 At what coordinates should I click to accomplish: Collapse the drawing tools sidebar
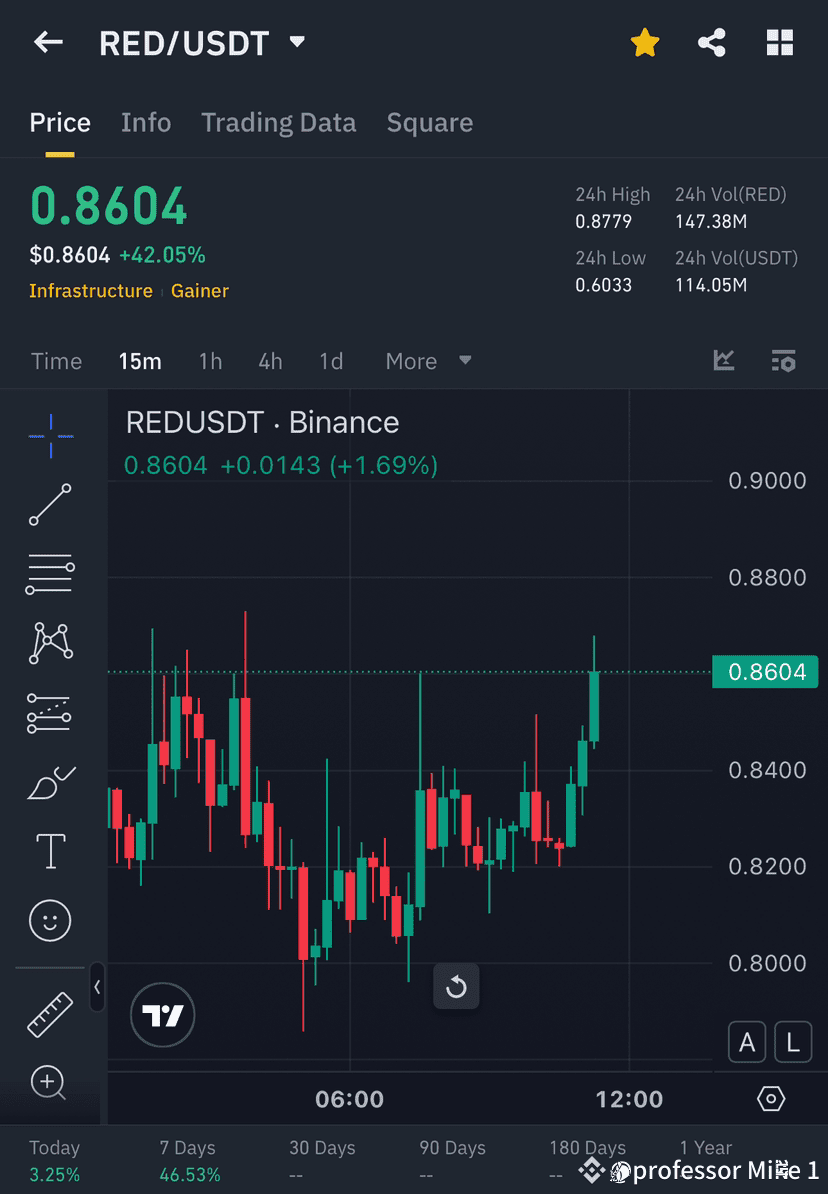coord(97,988)
